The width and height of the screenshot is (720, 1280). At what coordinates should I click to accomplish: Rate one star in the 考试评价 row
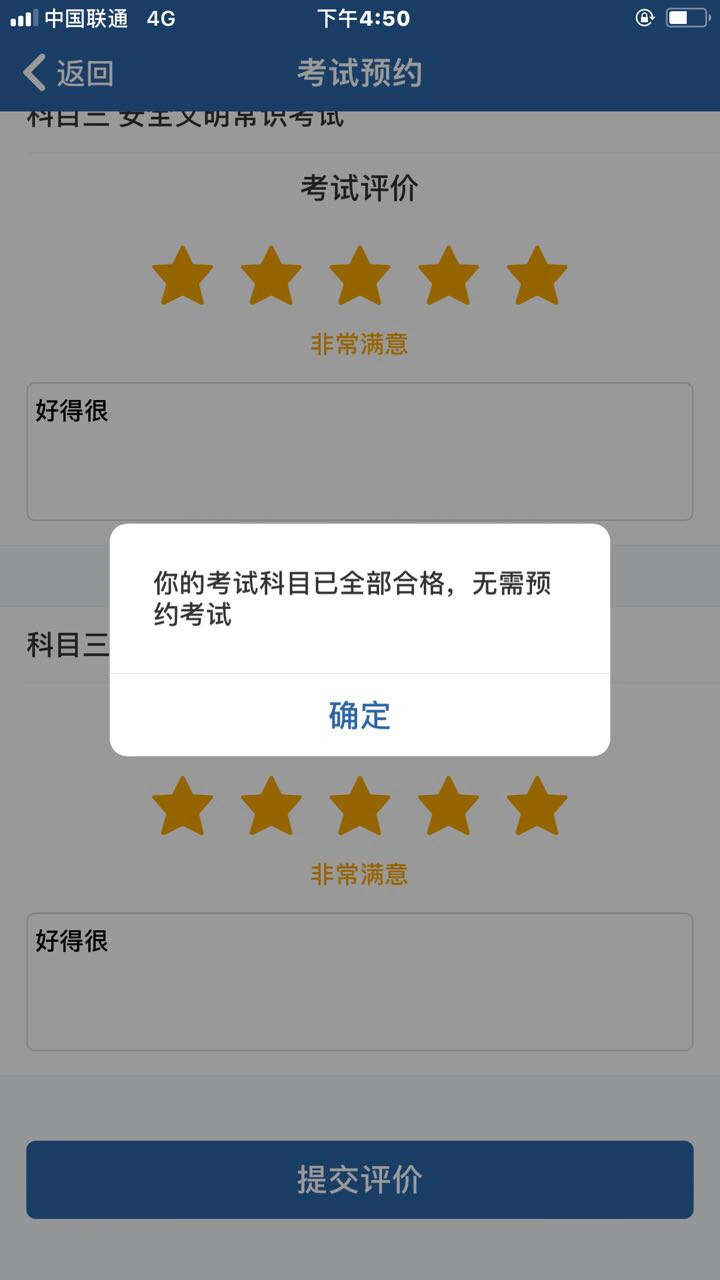click(x=182, y=275)
